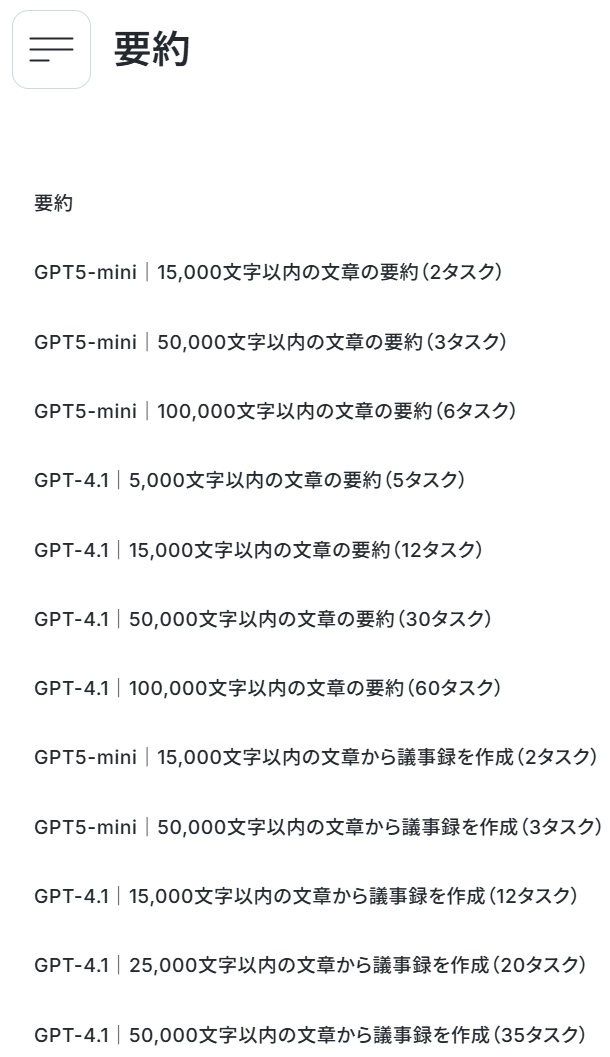Viewport: 610px width, 1057px height.
Task: Open the hamburger menu beside 要約
Action: pyautogui.click(x=51, y=49)
